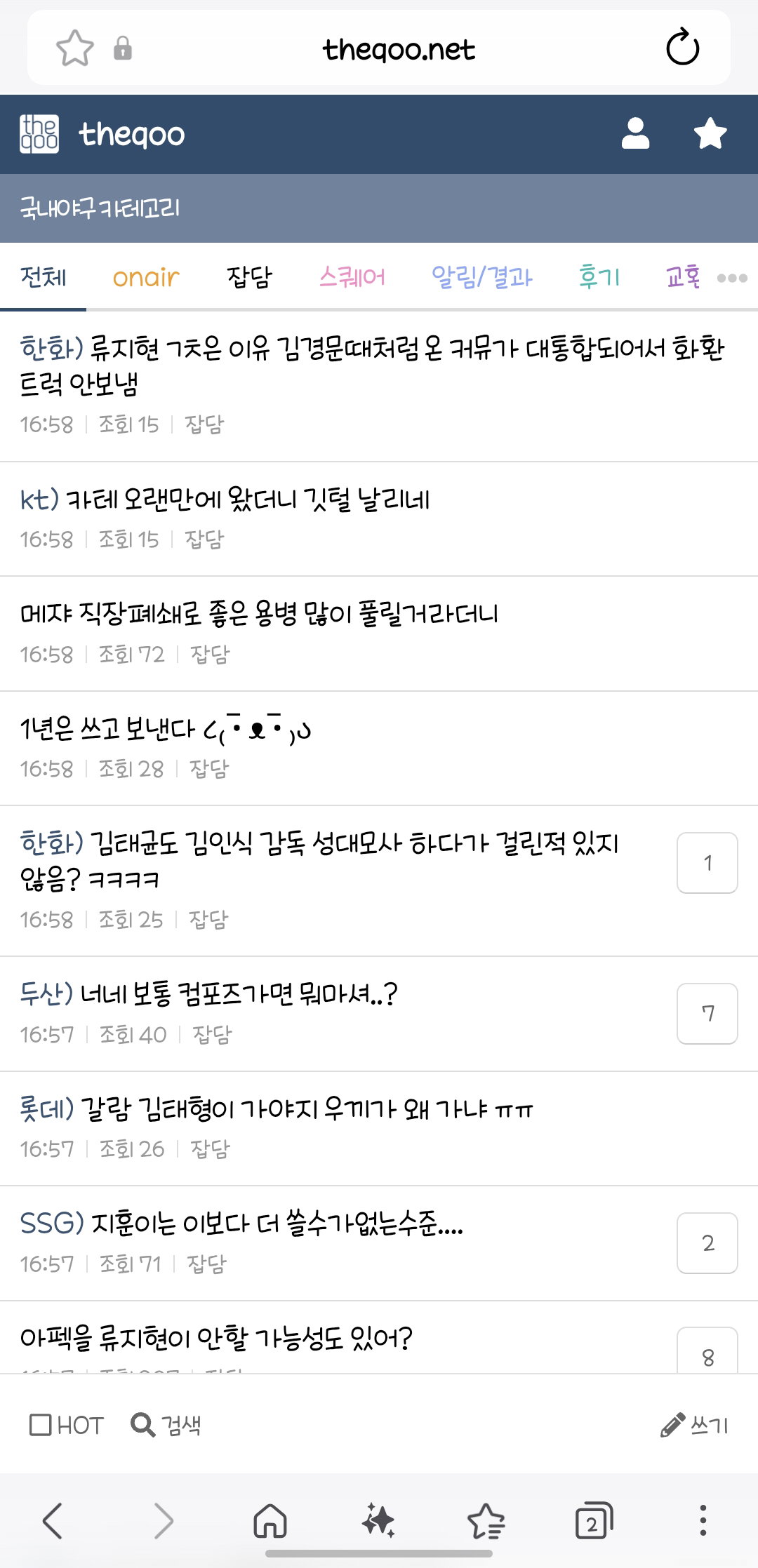Write a new post with 쓰기
The image size is (758, 1568).
point(695,1425)
